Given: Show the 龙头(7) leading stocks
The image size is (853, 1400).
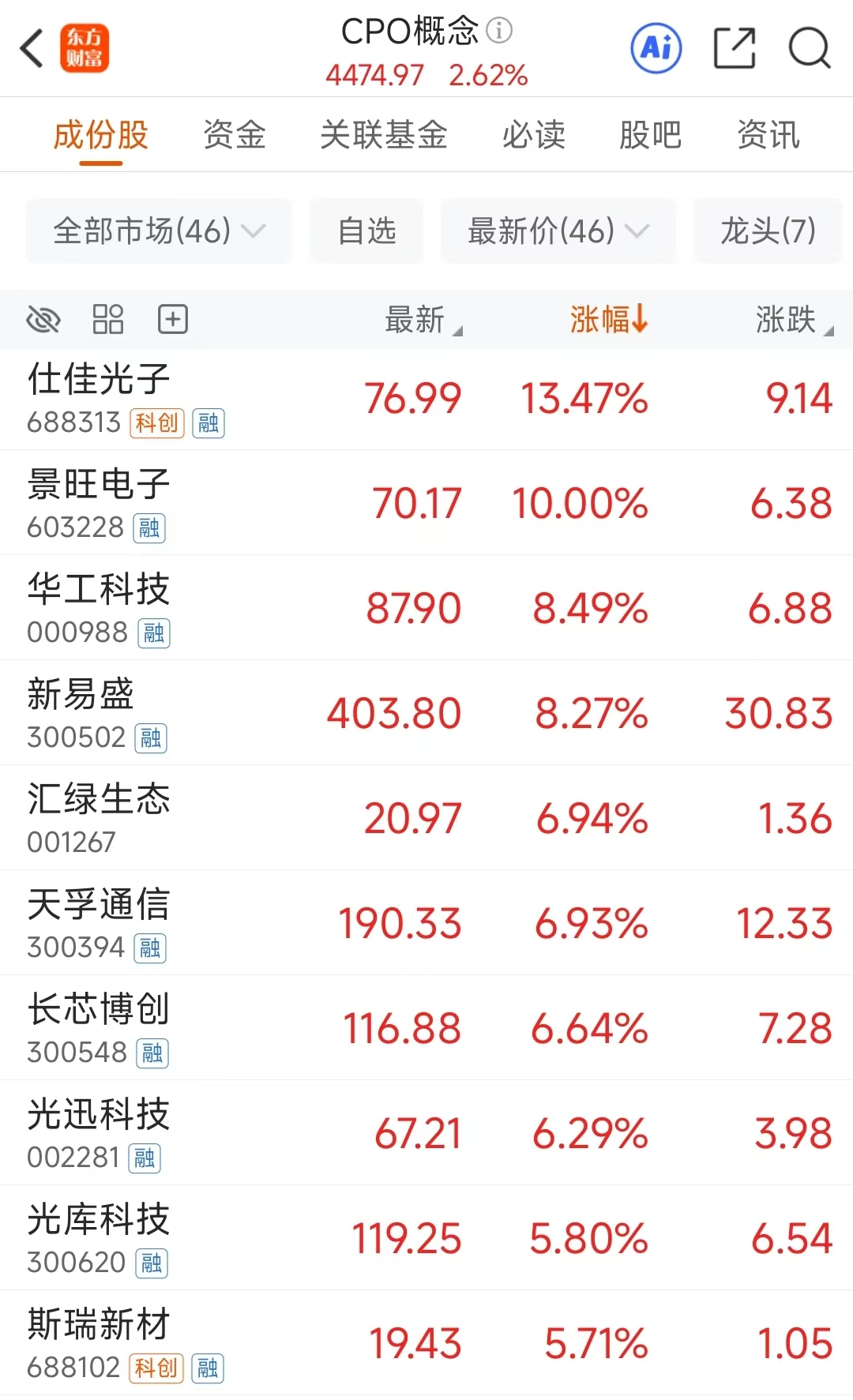Looking at the screenshot, I should point(768,231).
